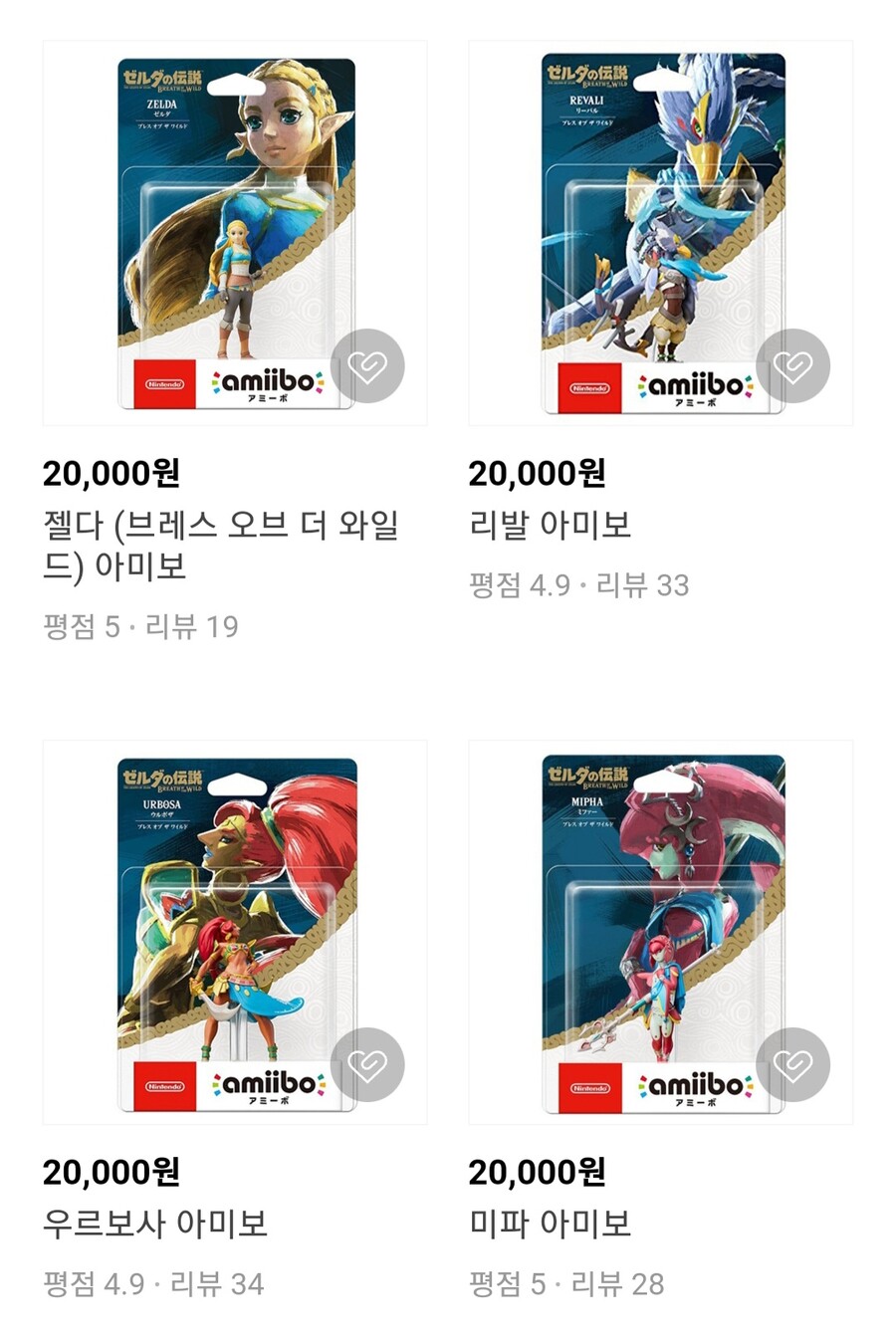Like the 미파 아미보 via heart icon
This screenshot has width=896, height=1342.
792,1064
